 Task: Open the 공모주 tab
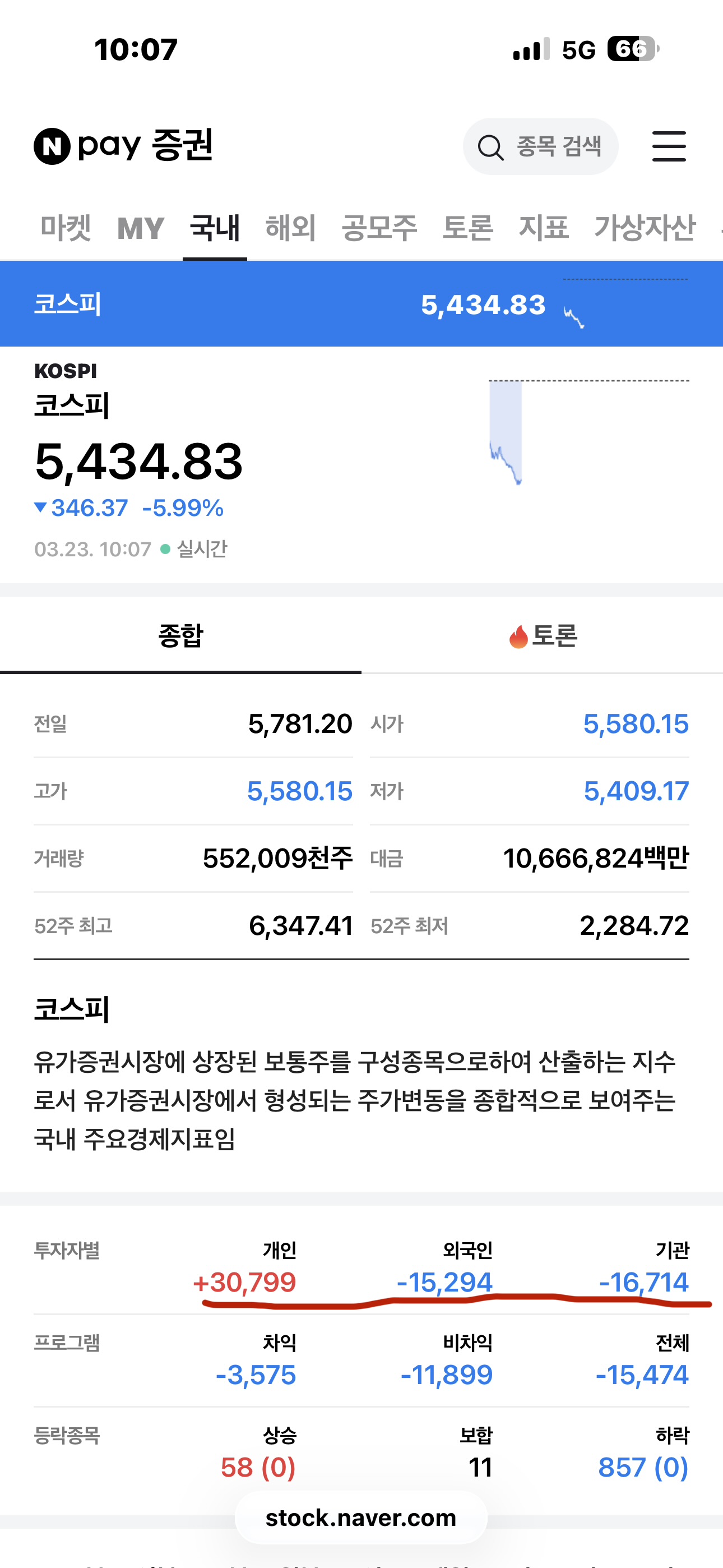click(x=378, y=228)
